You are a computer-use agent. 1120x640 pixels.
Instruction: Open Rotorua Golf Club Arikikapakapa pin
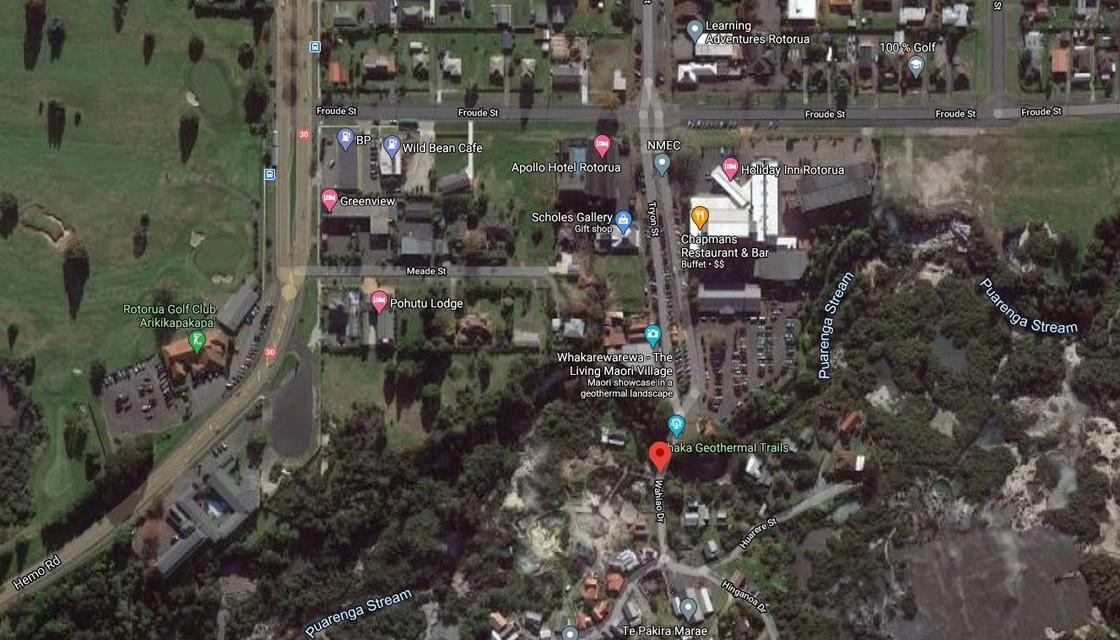(199, 341)
